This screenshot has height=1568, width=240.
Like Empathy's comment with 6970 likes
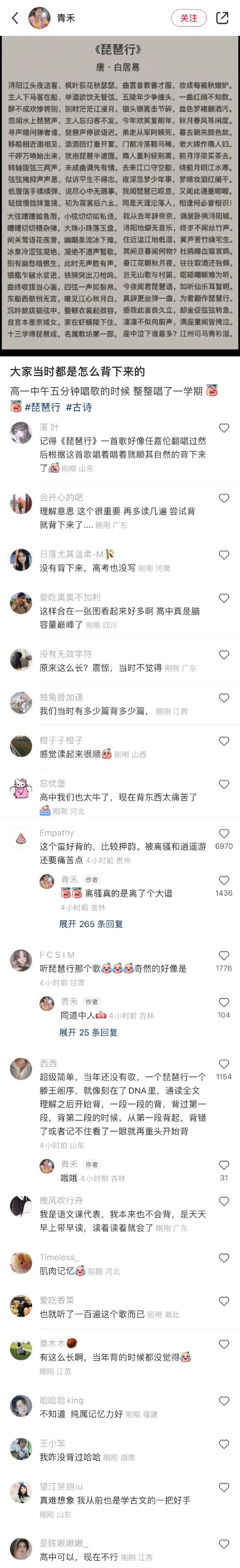pyautogui.click(x=224, y=833)
